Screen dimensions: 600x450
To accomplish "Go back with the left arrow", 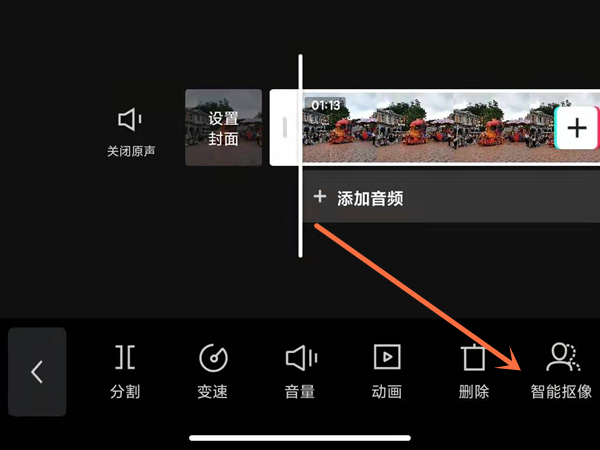I will [37, 372].
